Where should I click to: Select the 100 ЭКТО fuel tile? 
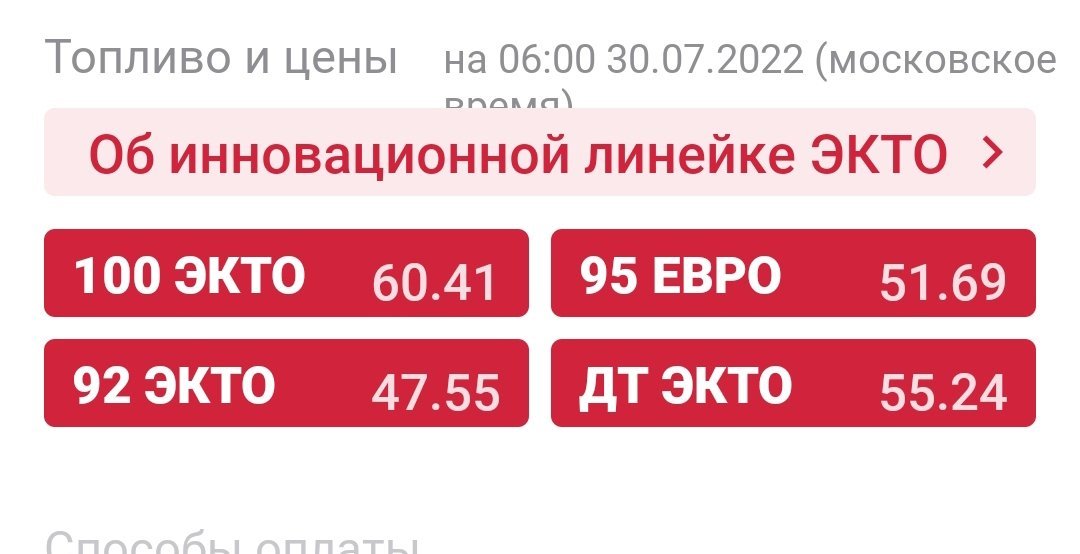click(x=286, y=273)
